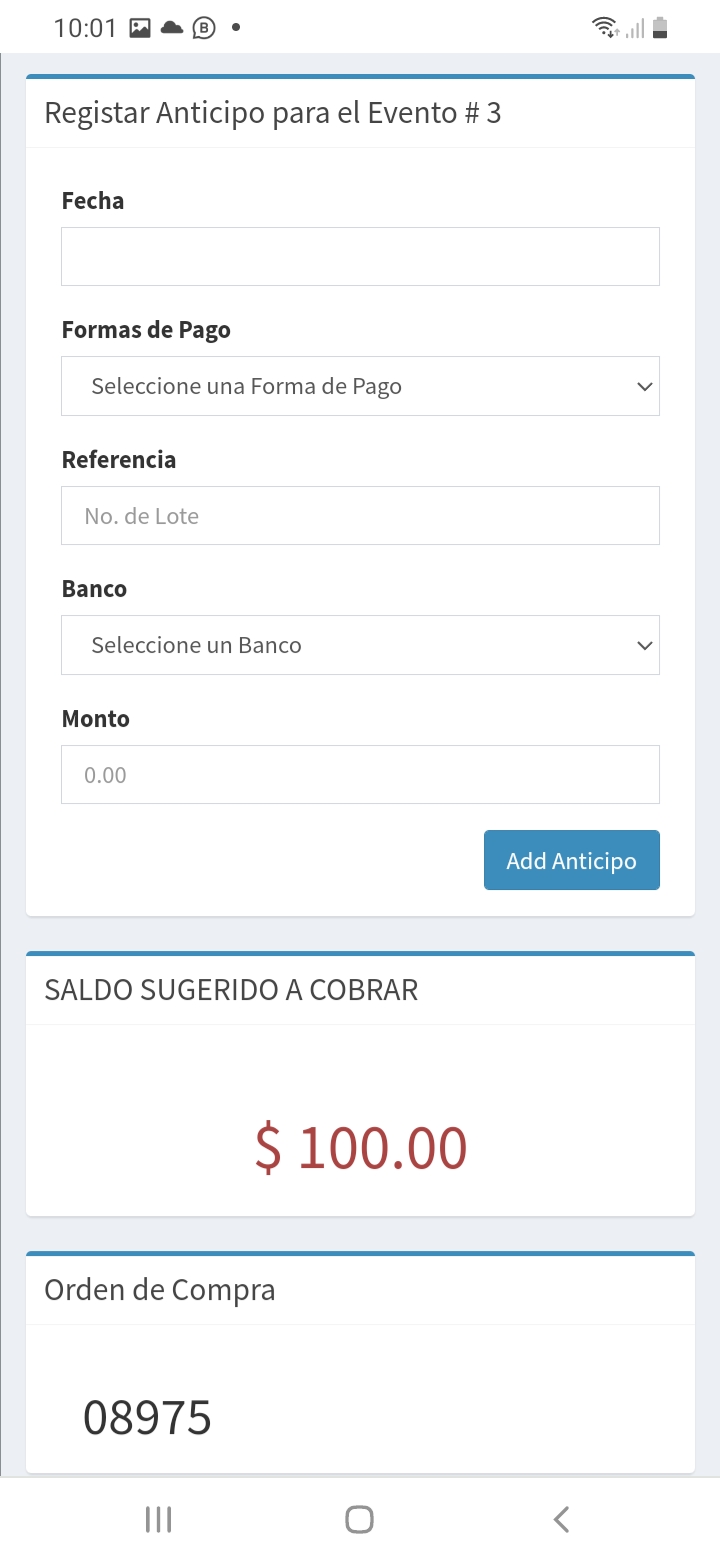Tap the Add Anticipo button
The image size is (720, 1560).
click(572, 860)
